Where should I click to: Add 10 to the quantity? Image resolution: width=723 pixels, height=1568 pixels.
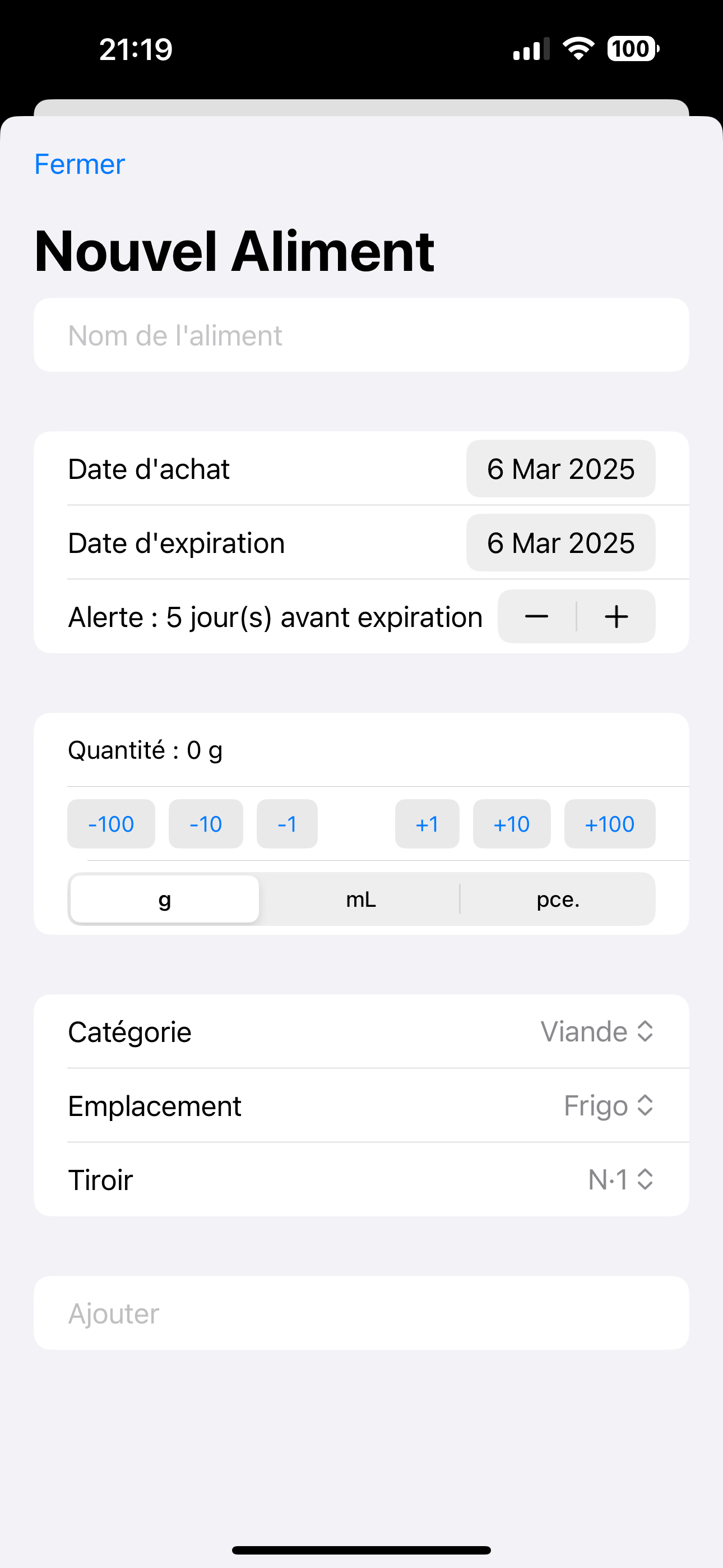click(511, 824)
